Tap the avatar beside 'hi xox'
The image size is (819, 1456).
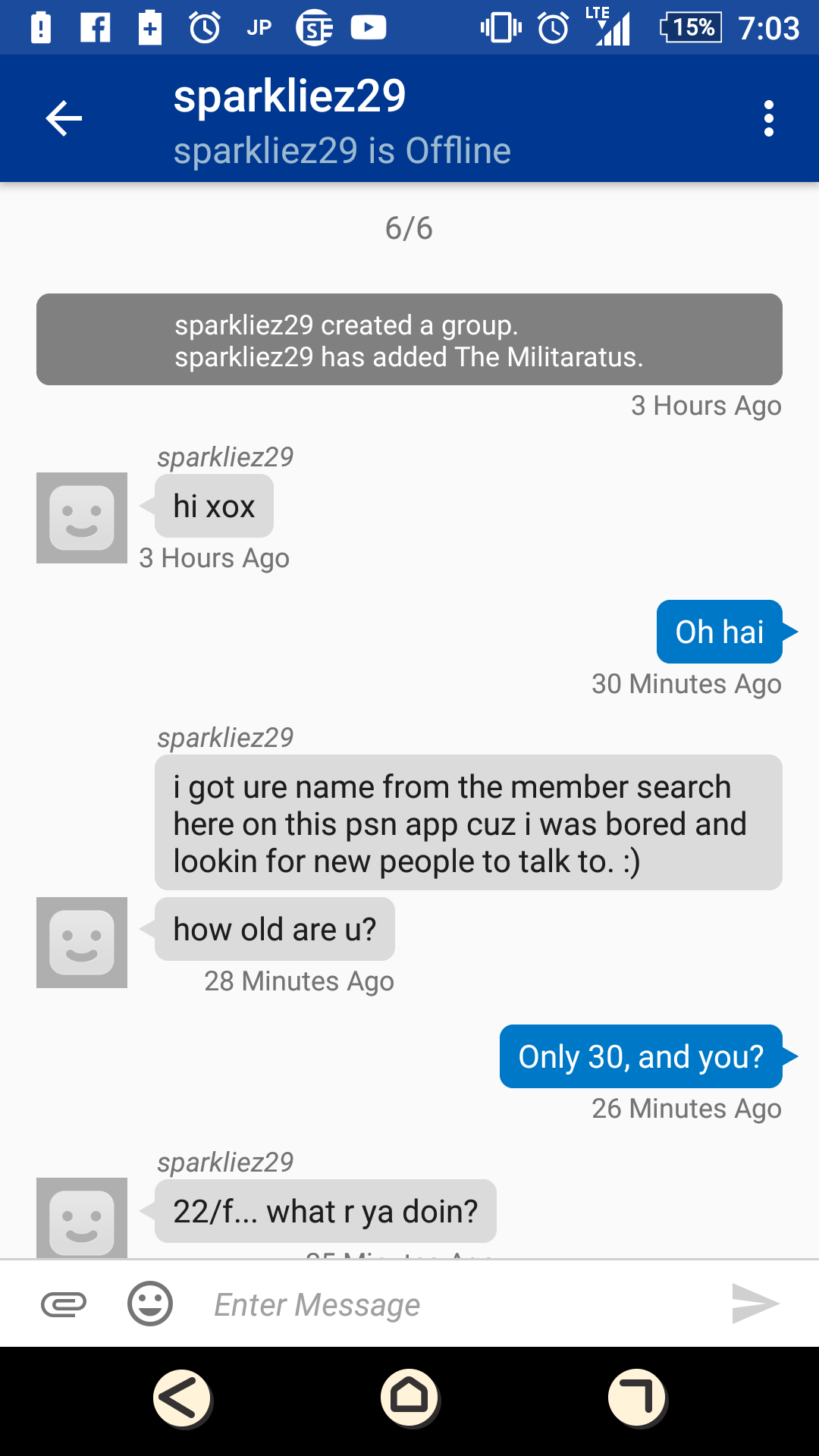82,518
